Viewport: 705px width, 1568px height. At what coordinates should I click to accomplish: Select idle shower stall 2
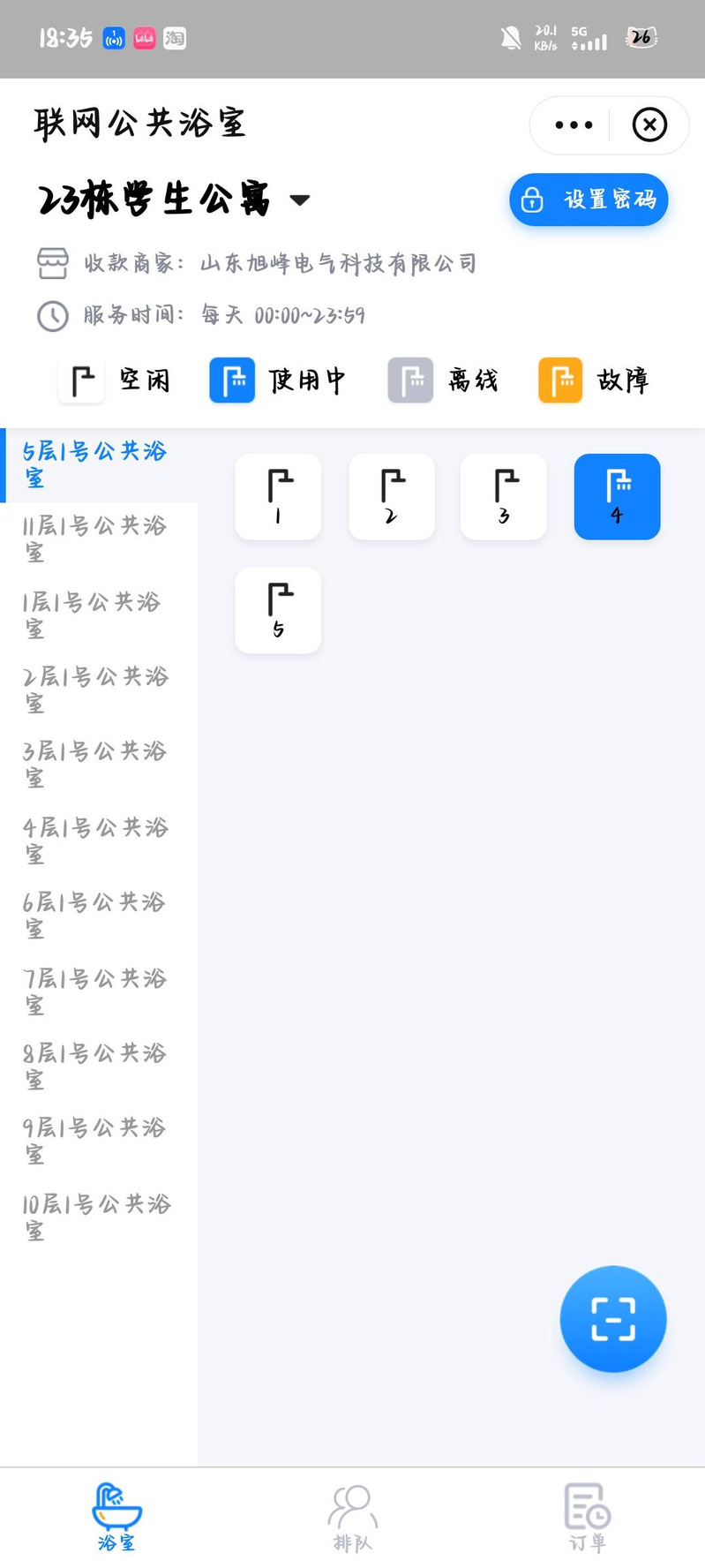point(392,496)
